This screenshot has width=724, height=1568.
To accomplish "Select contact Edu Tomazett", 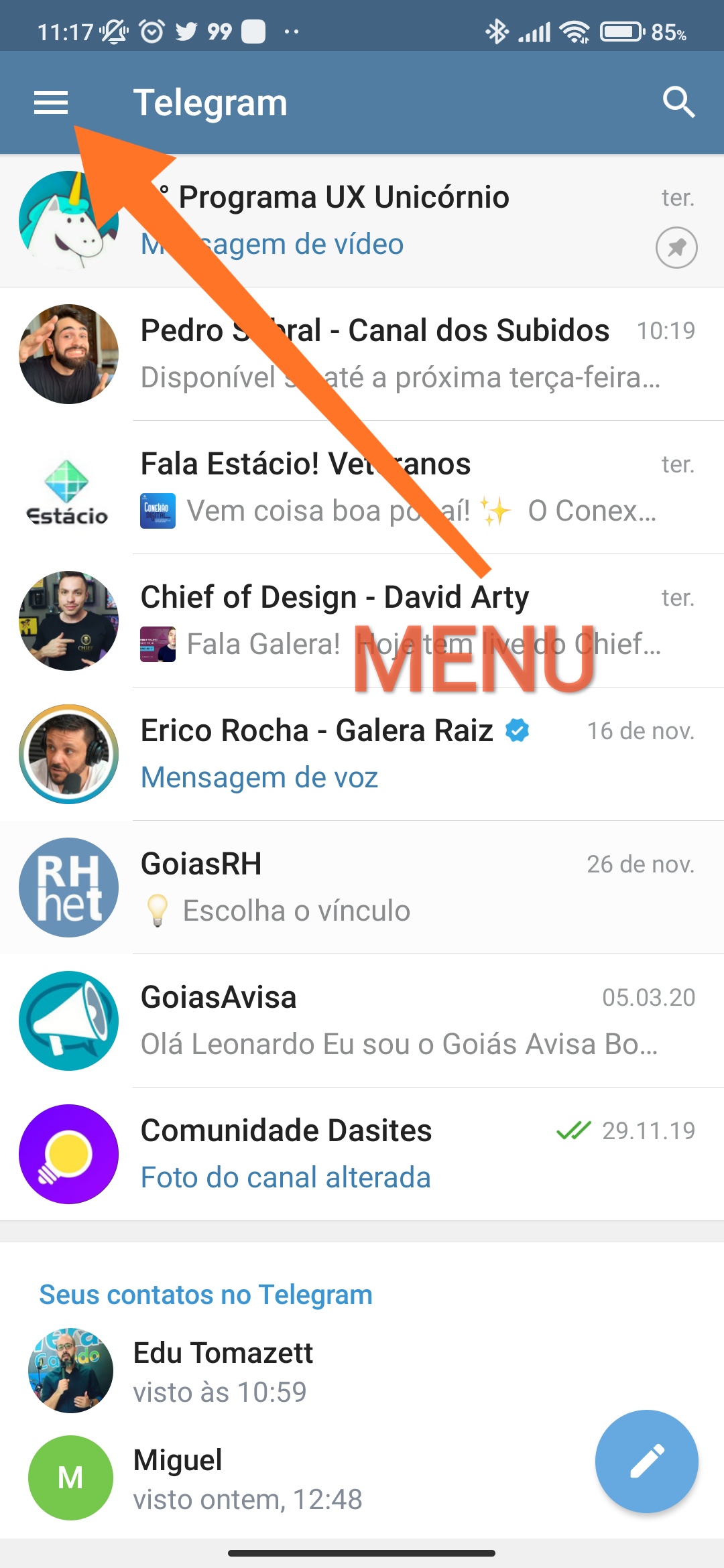I will [x=268, y=1371].
